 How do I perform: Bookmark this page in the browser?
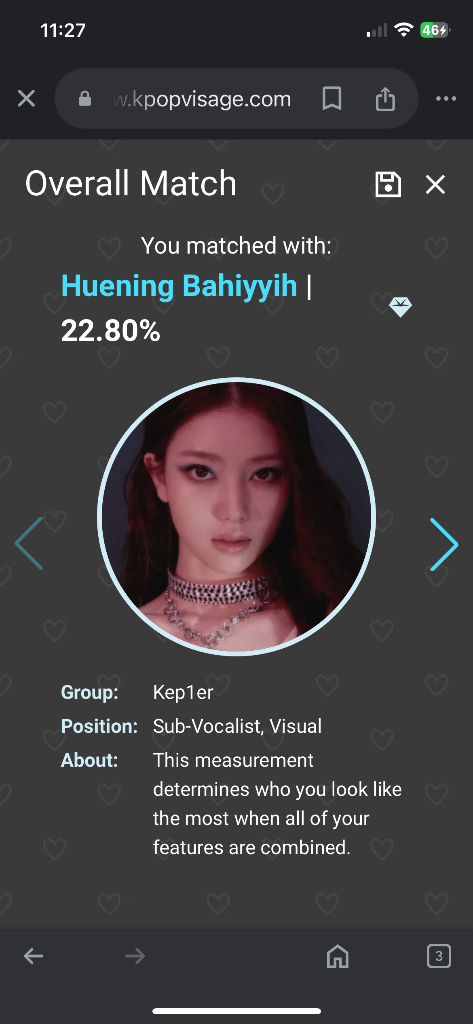[x=332, y=99]
